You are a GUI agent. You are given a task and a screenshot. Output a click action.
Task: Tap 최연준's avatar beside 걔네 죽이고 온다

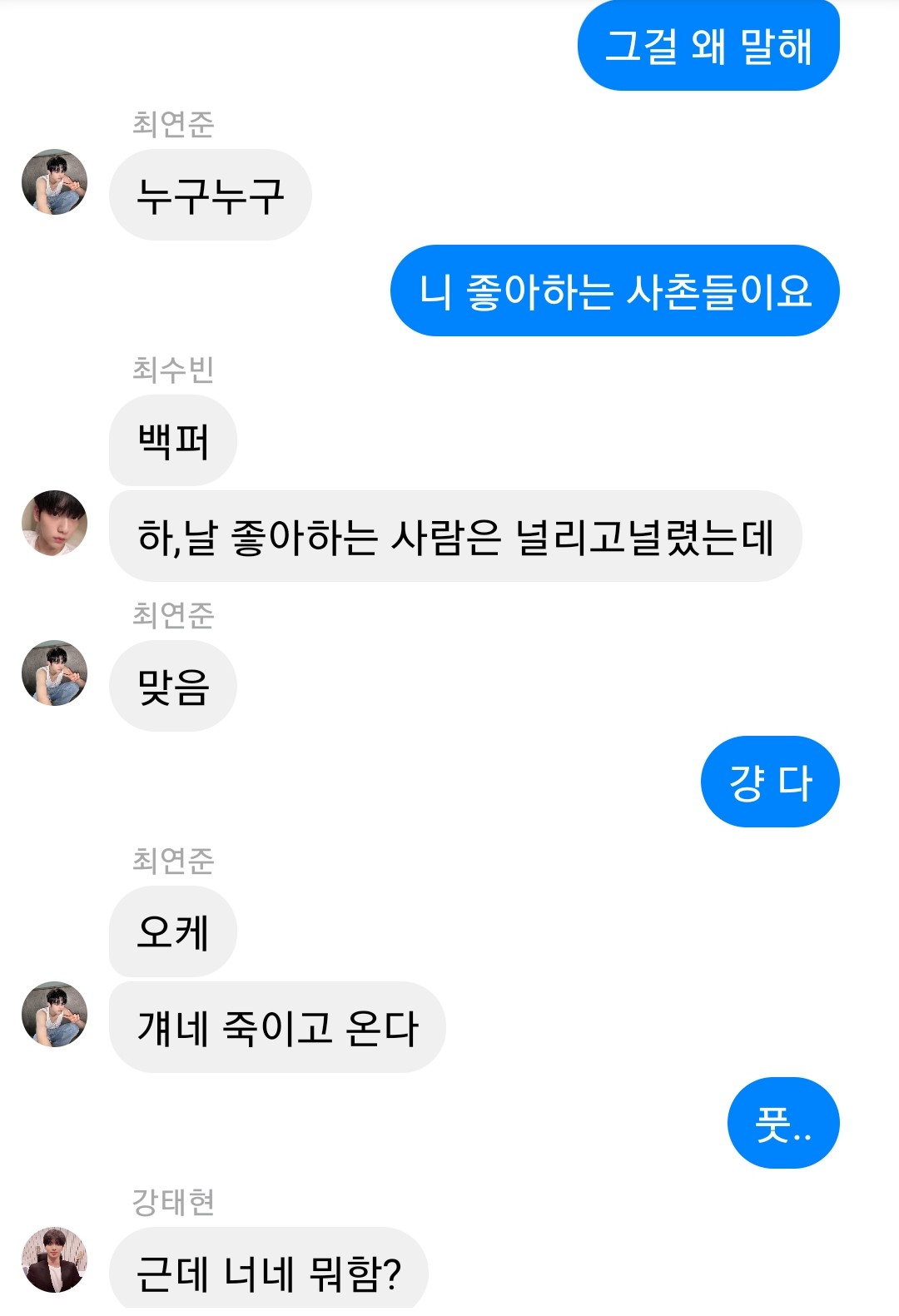point(54,1014)
